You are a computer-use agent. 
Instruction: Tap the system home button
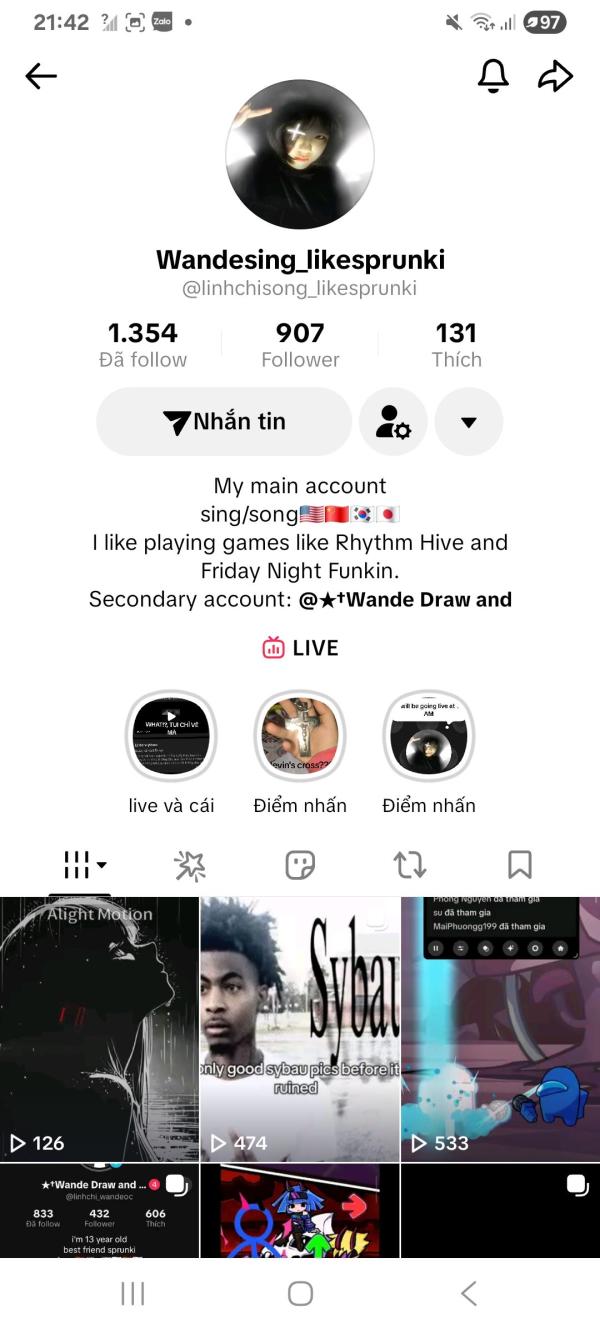pos(300,1293)
